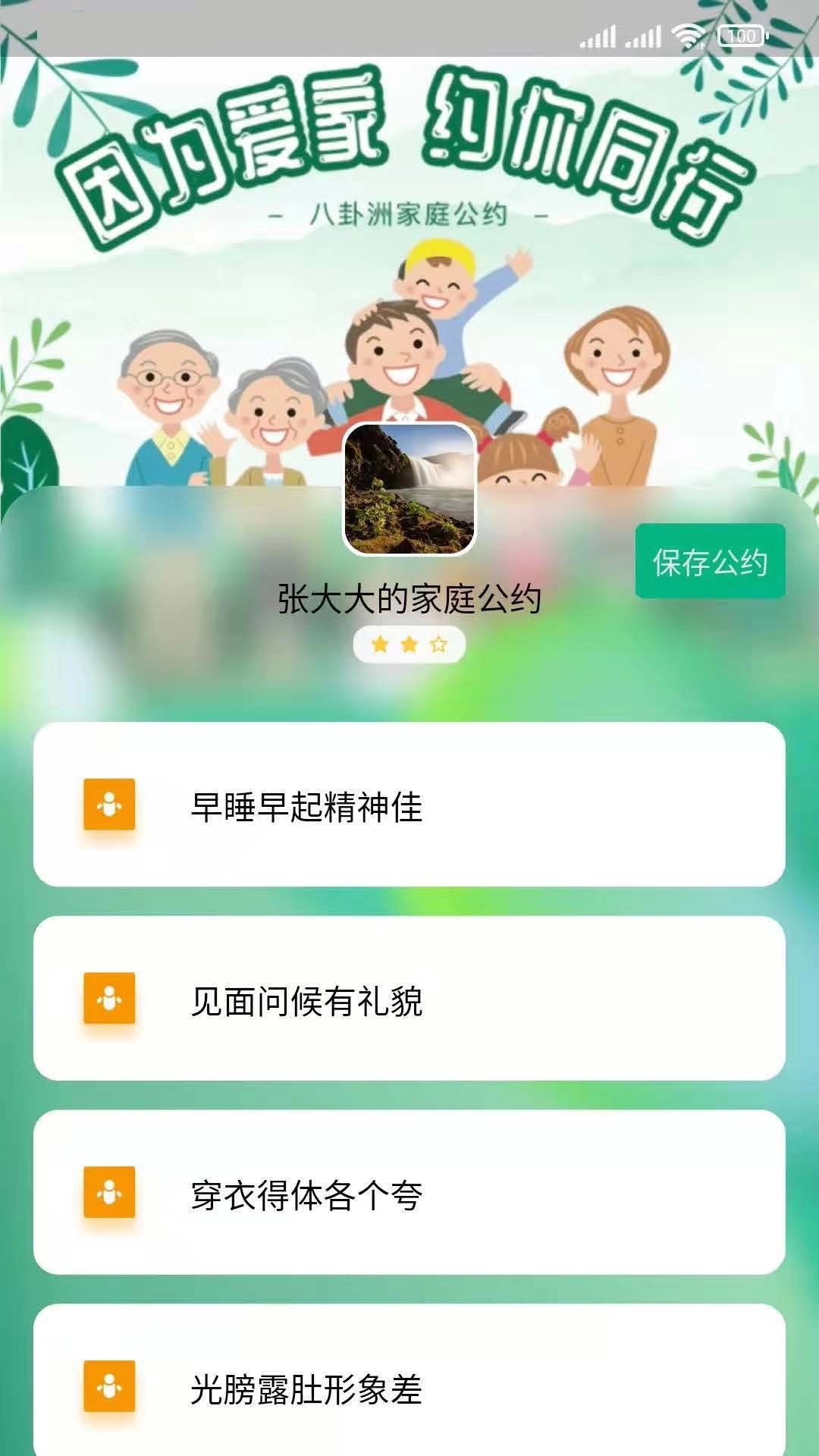Select the figure icon beside 早睡早起精神佳
Screen dimensions: 819x1456
pyautogui.click(x=108, y=806)
